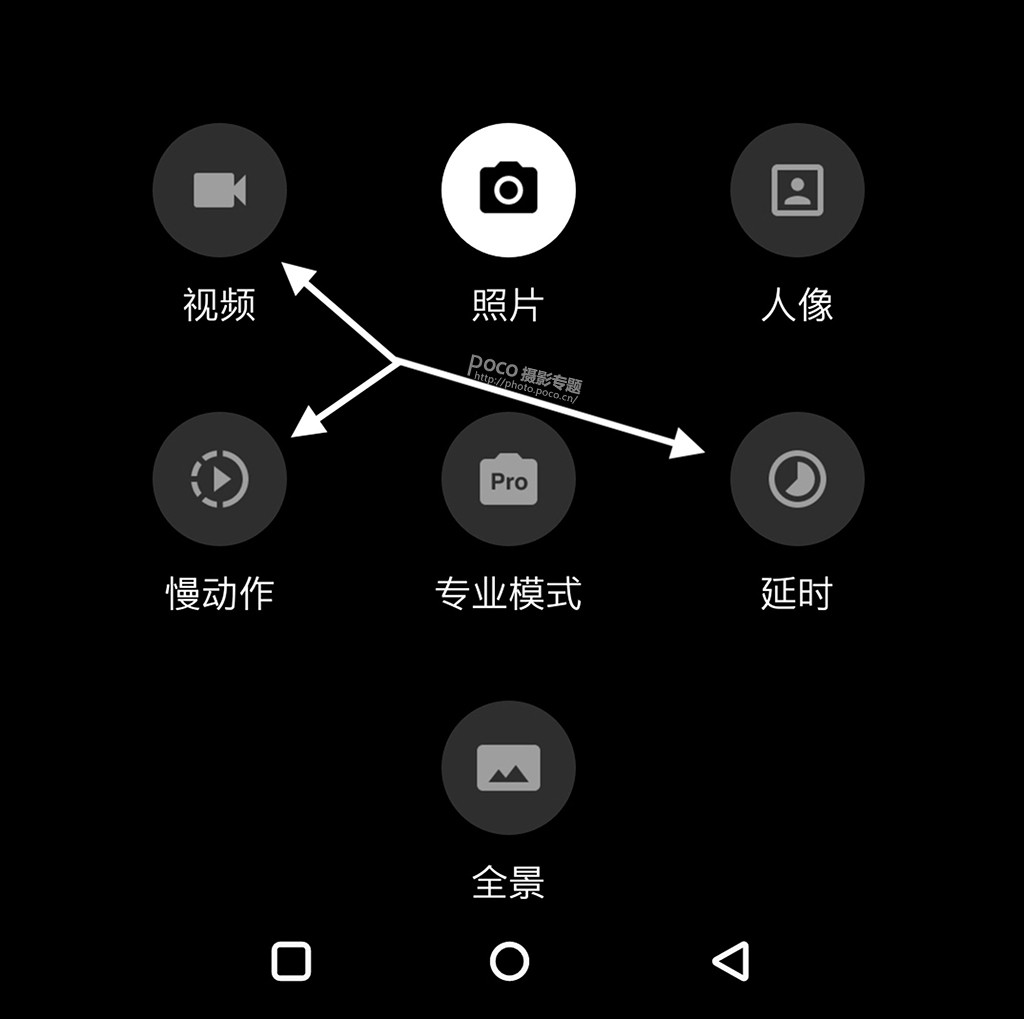Open 全景 panorama mode
Image resolution: width=1024 pixels, height=1019 pixels.
pos(508,768)
